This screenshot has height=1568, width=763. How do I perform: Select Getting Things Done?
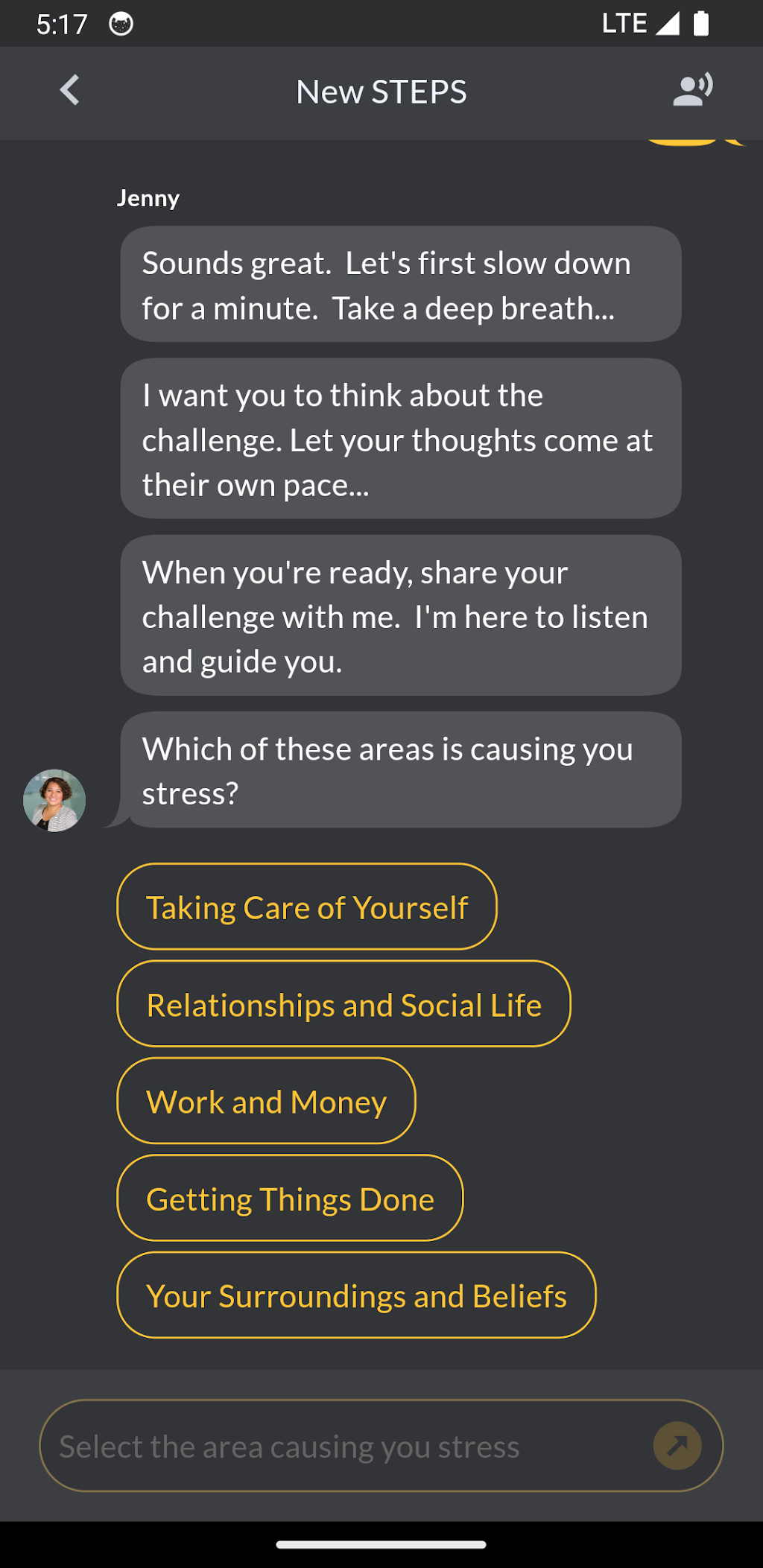coord(290,1199)
